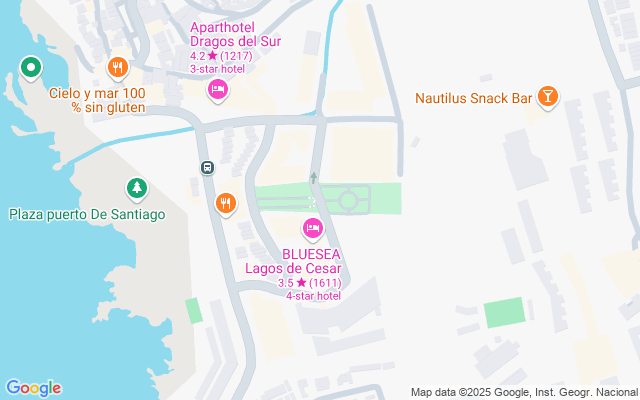Screen dimensions: 640x400
Task: Select the green circular marker by the coast
Action: click(31, 68)
